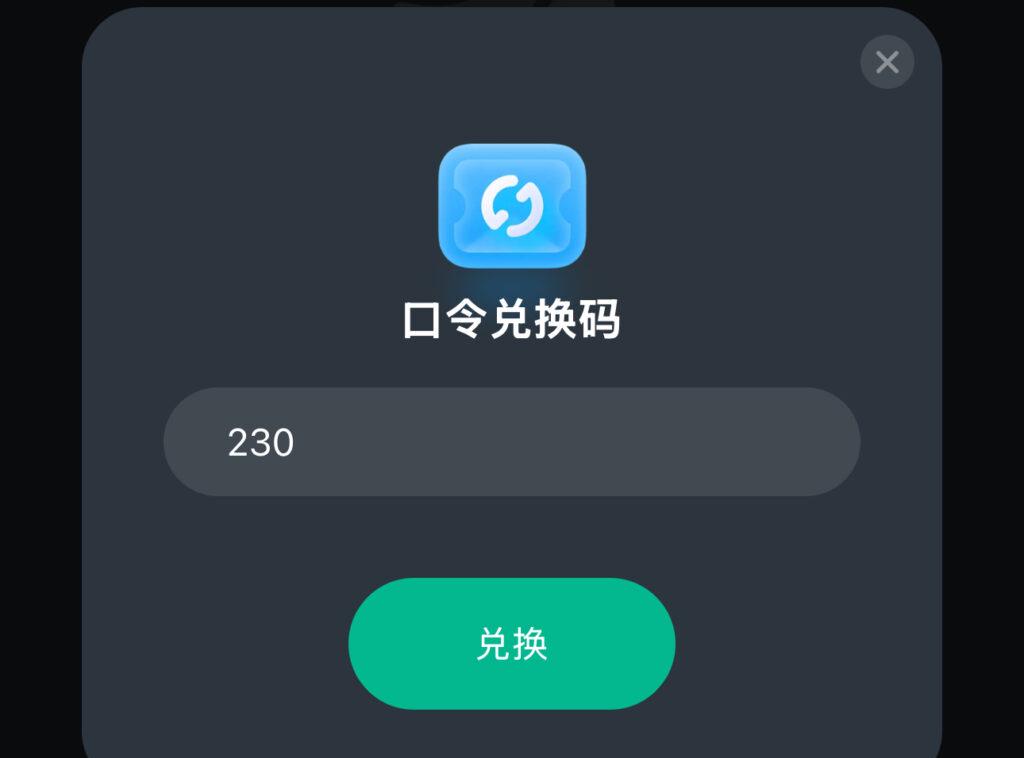The height and width of the screenshot is (758, 1024).
Task: Focus the redemption code field showing 230
Action: 511,442
